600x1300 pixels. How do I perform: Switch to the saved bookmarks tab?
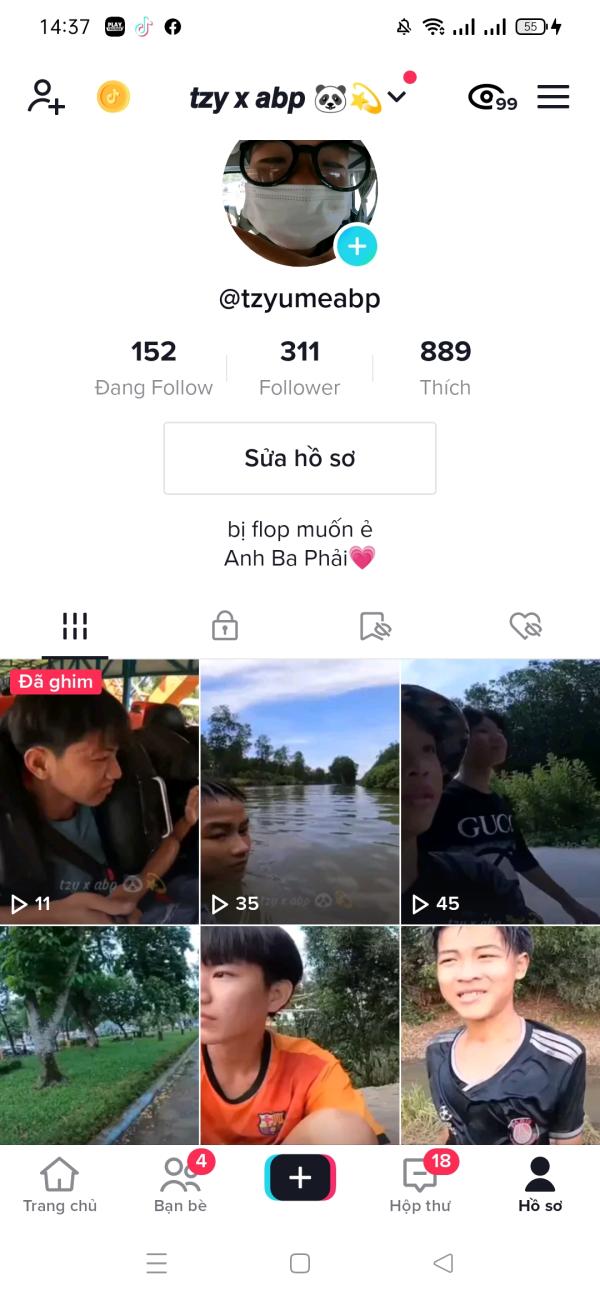point(375,627)
